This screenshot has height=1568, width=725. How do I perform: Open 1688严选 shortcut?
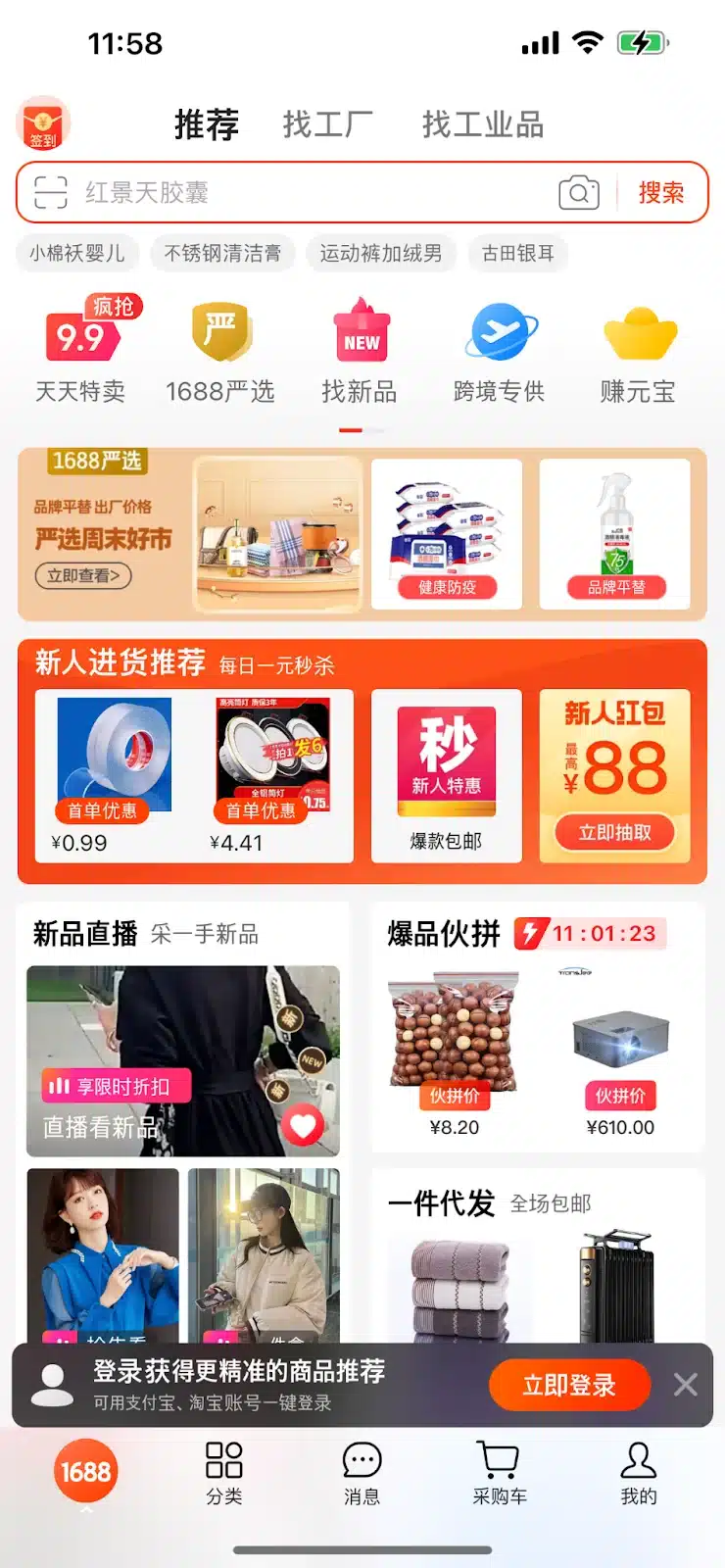pyautogui.click(x=219, y=353)
